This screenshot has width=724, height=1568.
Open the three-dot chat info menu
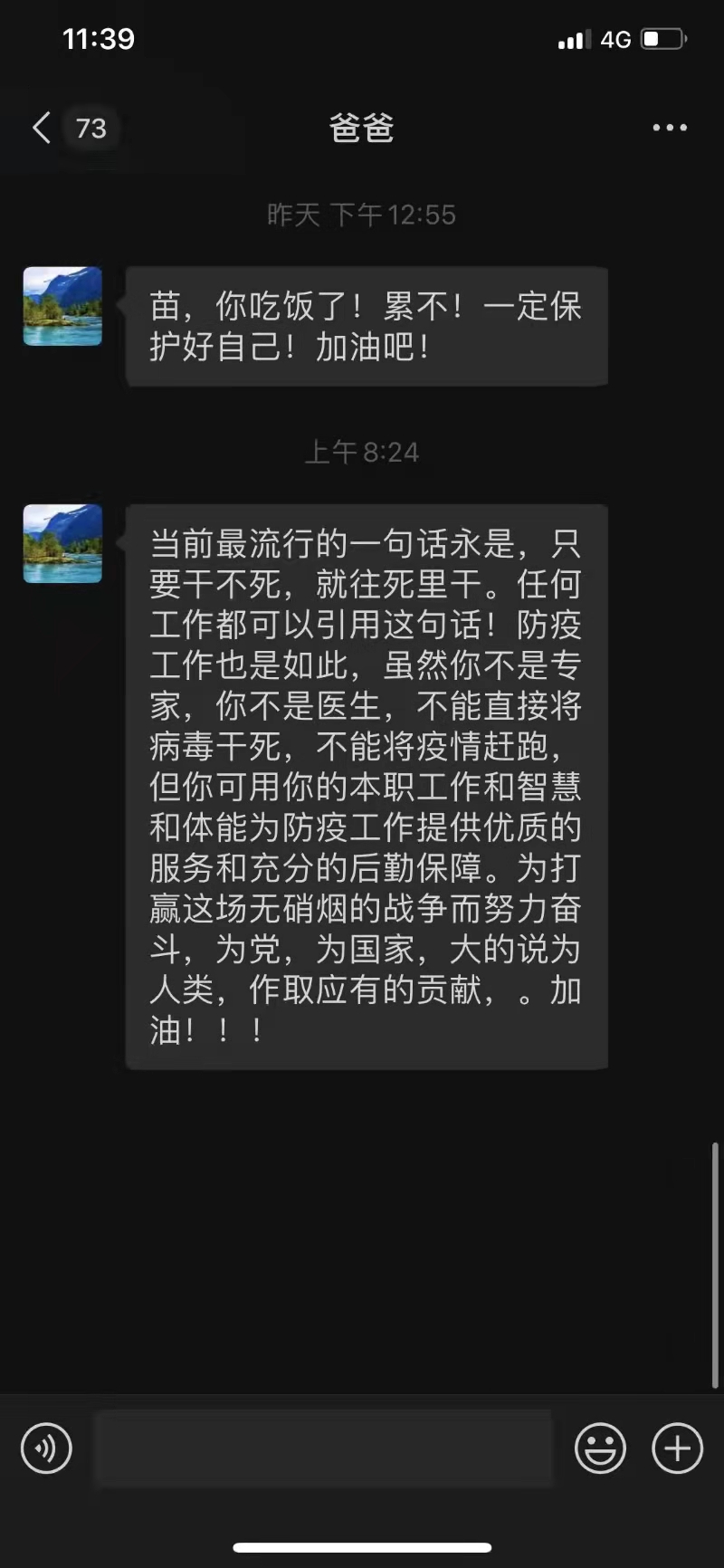tap(670, 128)
